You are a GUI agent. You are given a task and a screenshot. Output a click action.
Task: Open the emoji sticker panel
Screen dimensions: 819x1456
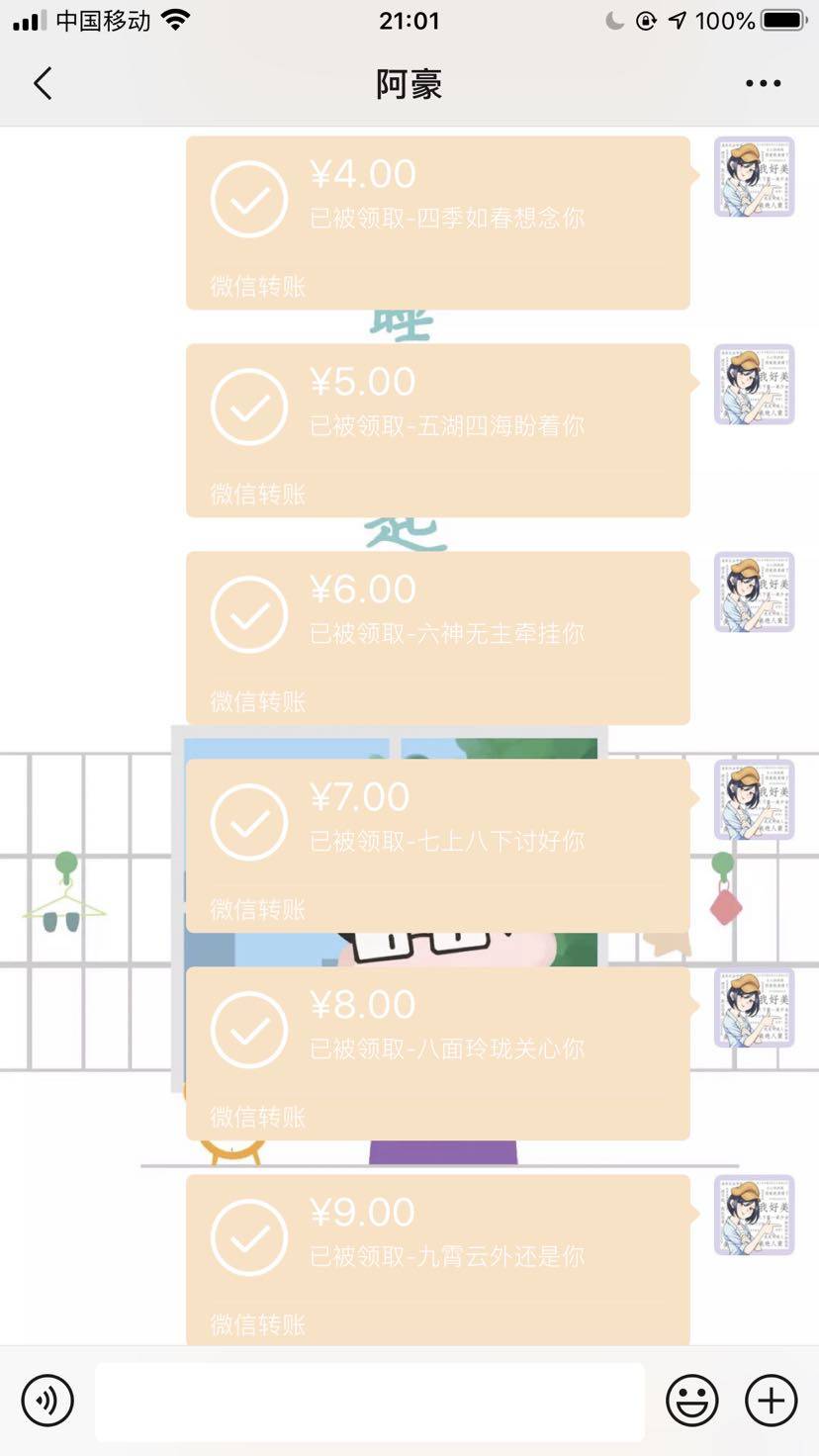point(691,1401)
